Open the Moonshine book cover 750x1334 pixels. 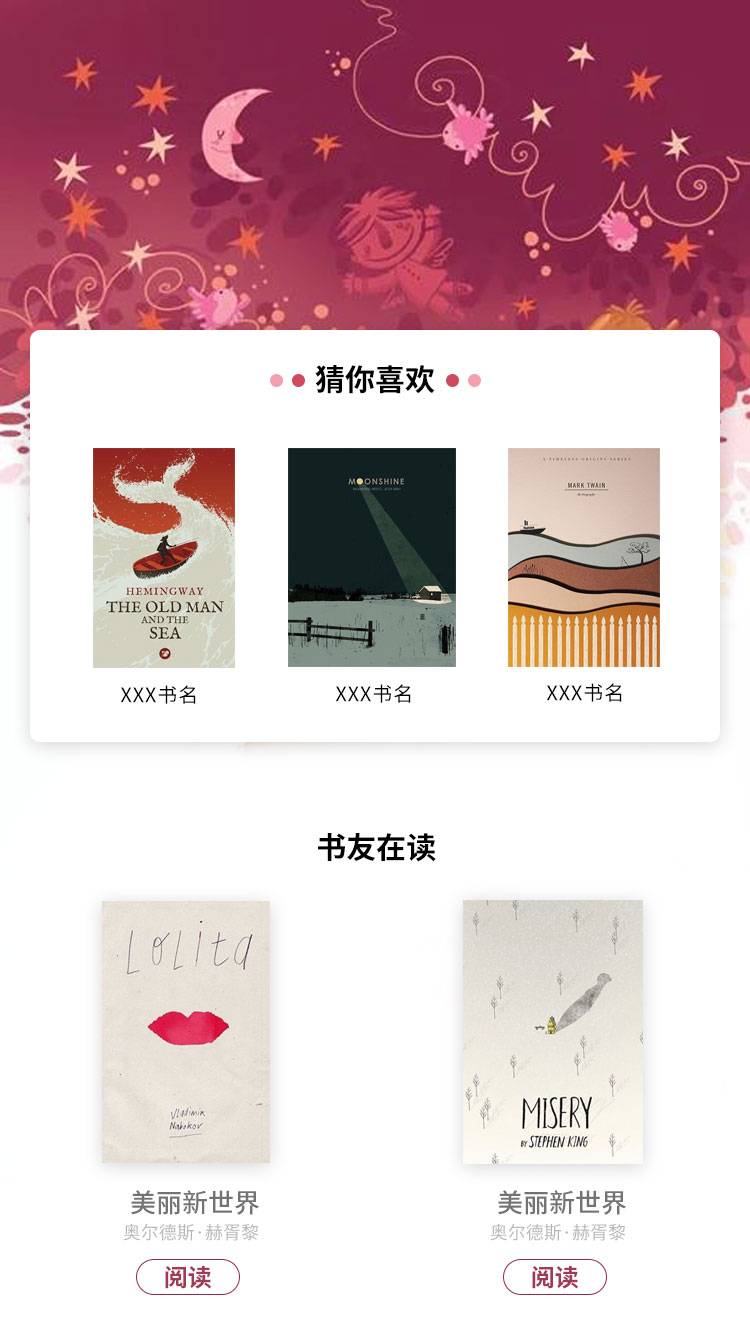(x=372, y=557)
